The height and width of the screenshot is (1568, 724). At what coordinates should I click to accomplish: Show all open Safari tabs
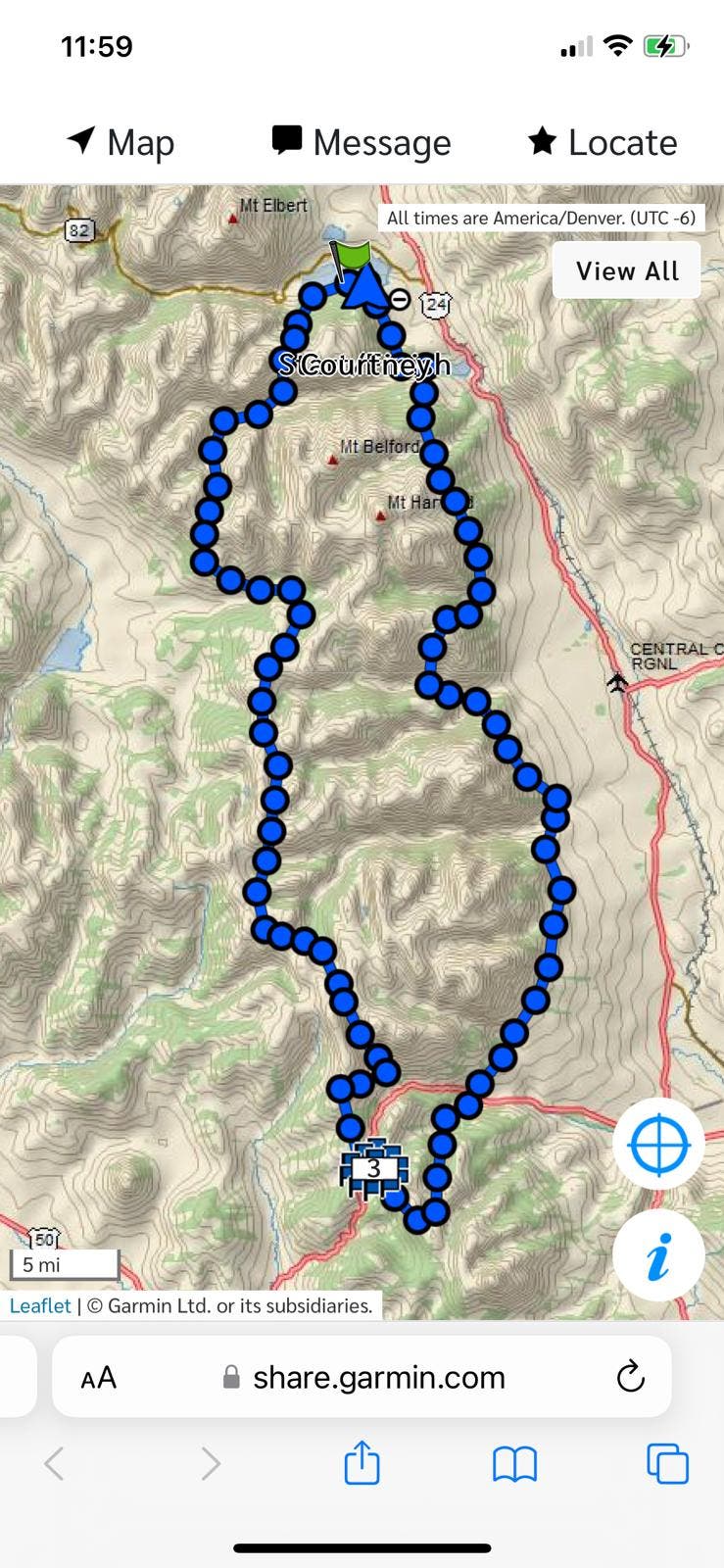coord(667,1463)
